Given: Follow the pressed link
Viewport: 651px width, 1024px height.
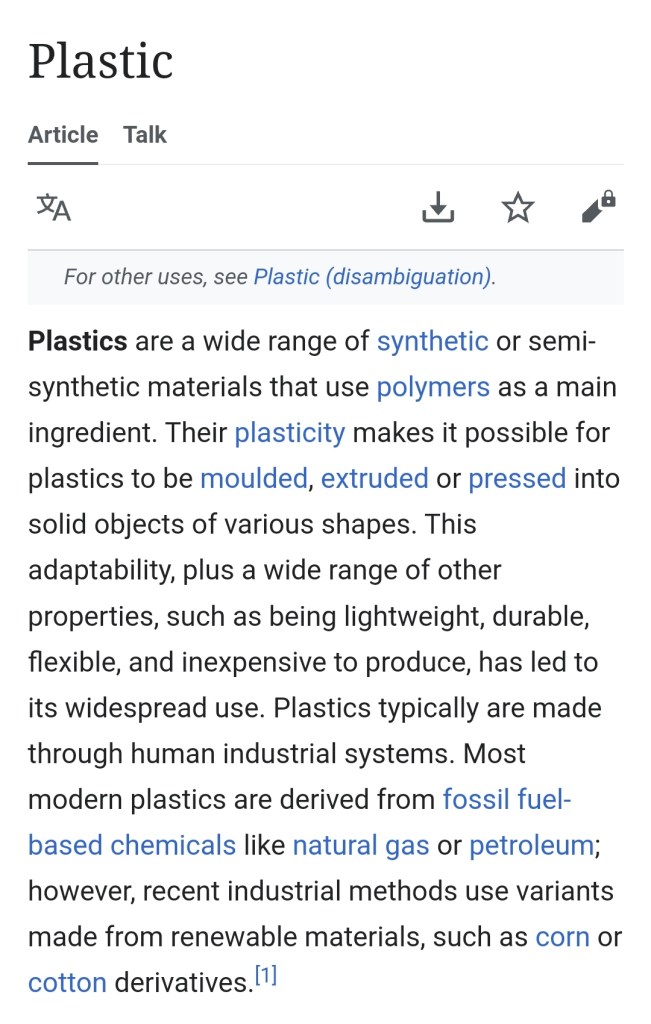Looking at the screenshot, I should 517,478.
